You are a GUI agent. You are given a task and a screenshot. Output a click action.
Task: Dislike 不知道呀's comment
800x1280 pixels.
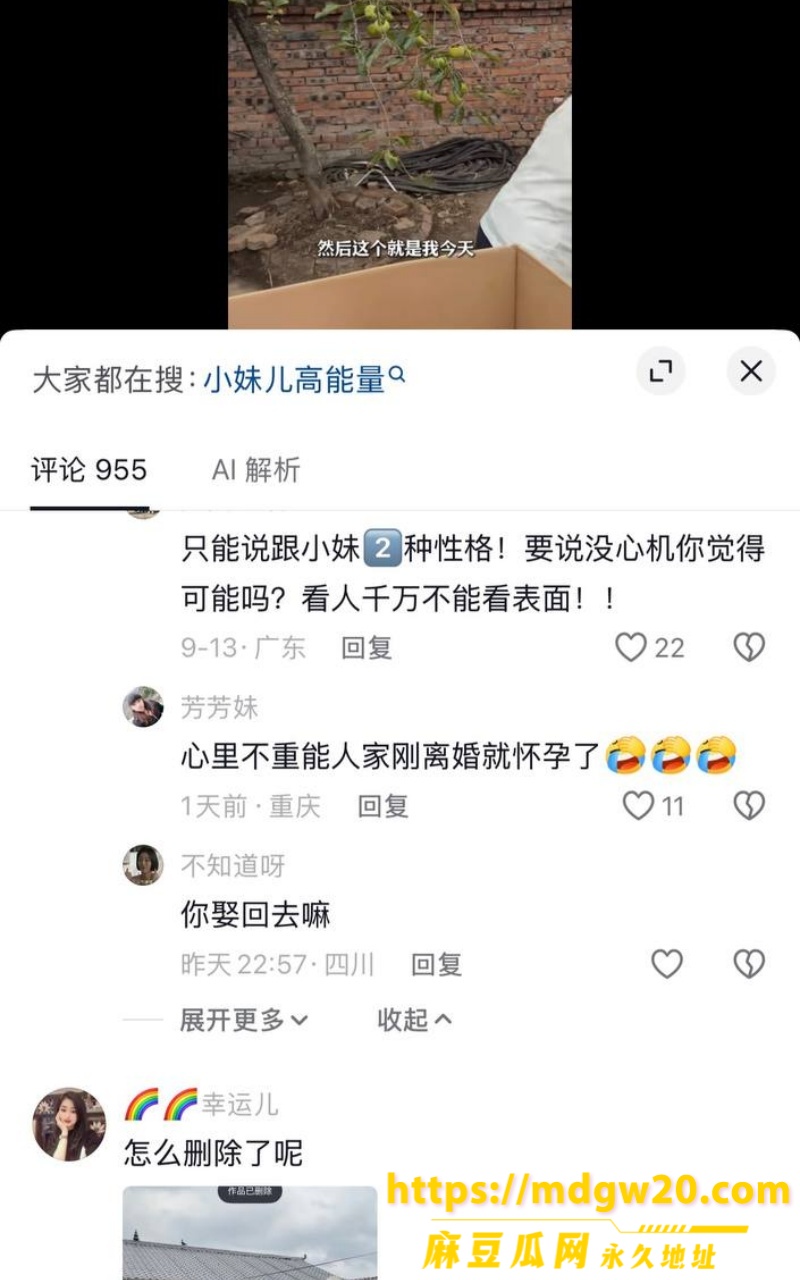click(x=749, y=964)
